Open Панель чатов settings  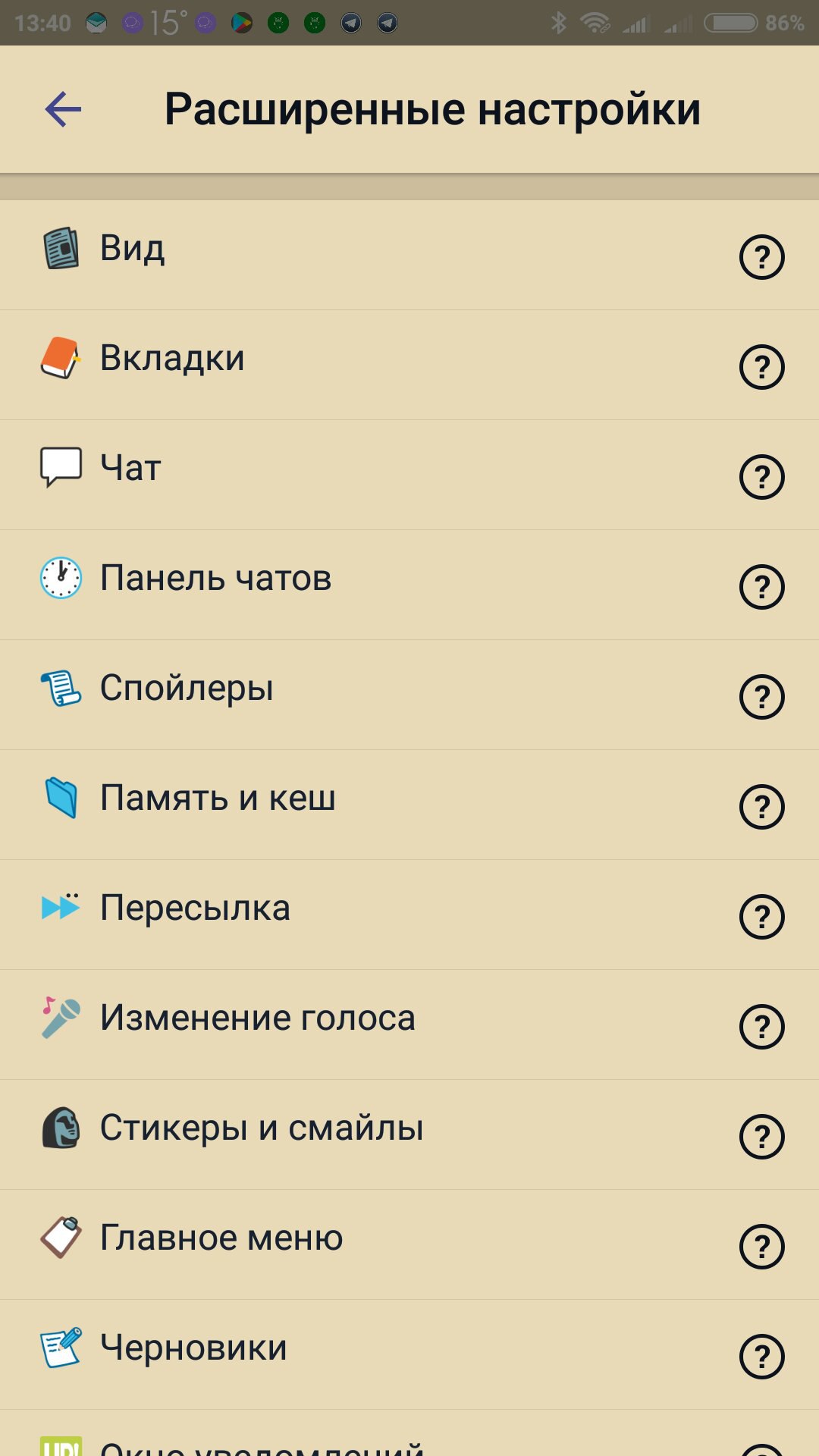[409, 585]
